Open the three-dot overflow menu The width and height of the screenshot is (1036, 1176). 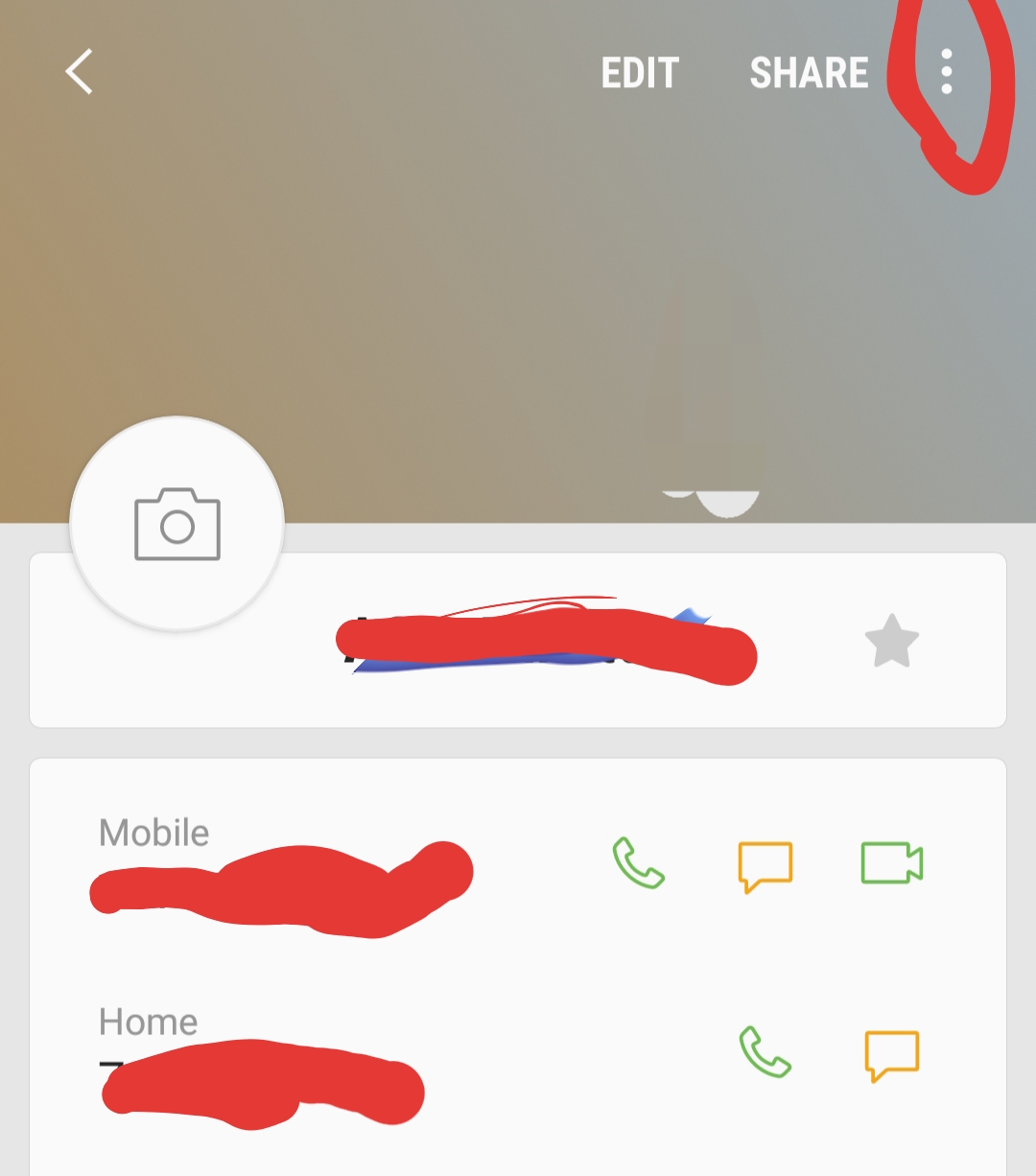coord(947,72)
